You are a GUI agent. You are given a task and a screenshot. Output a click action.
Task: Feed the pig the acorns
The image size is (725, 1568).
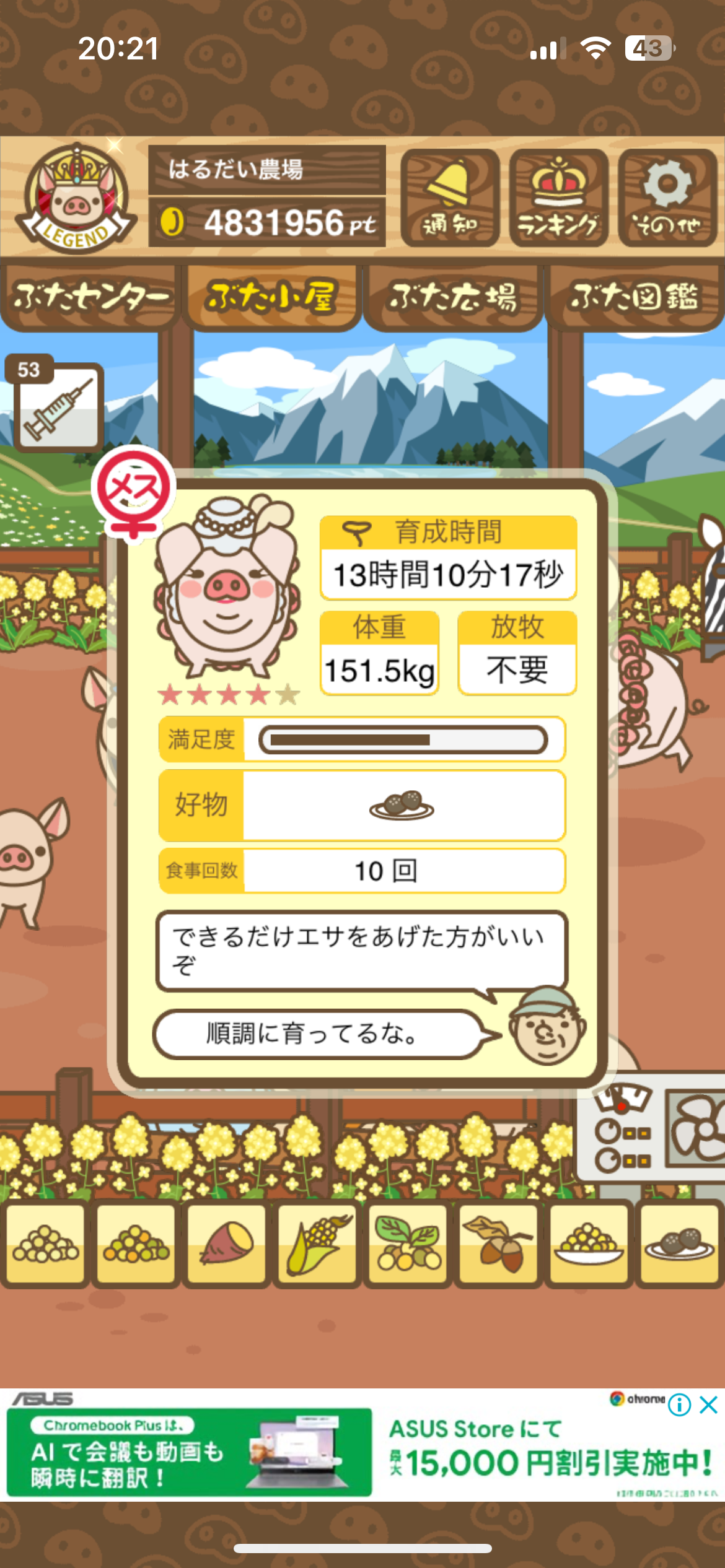498,1244
